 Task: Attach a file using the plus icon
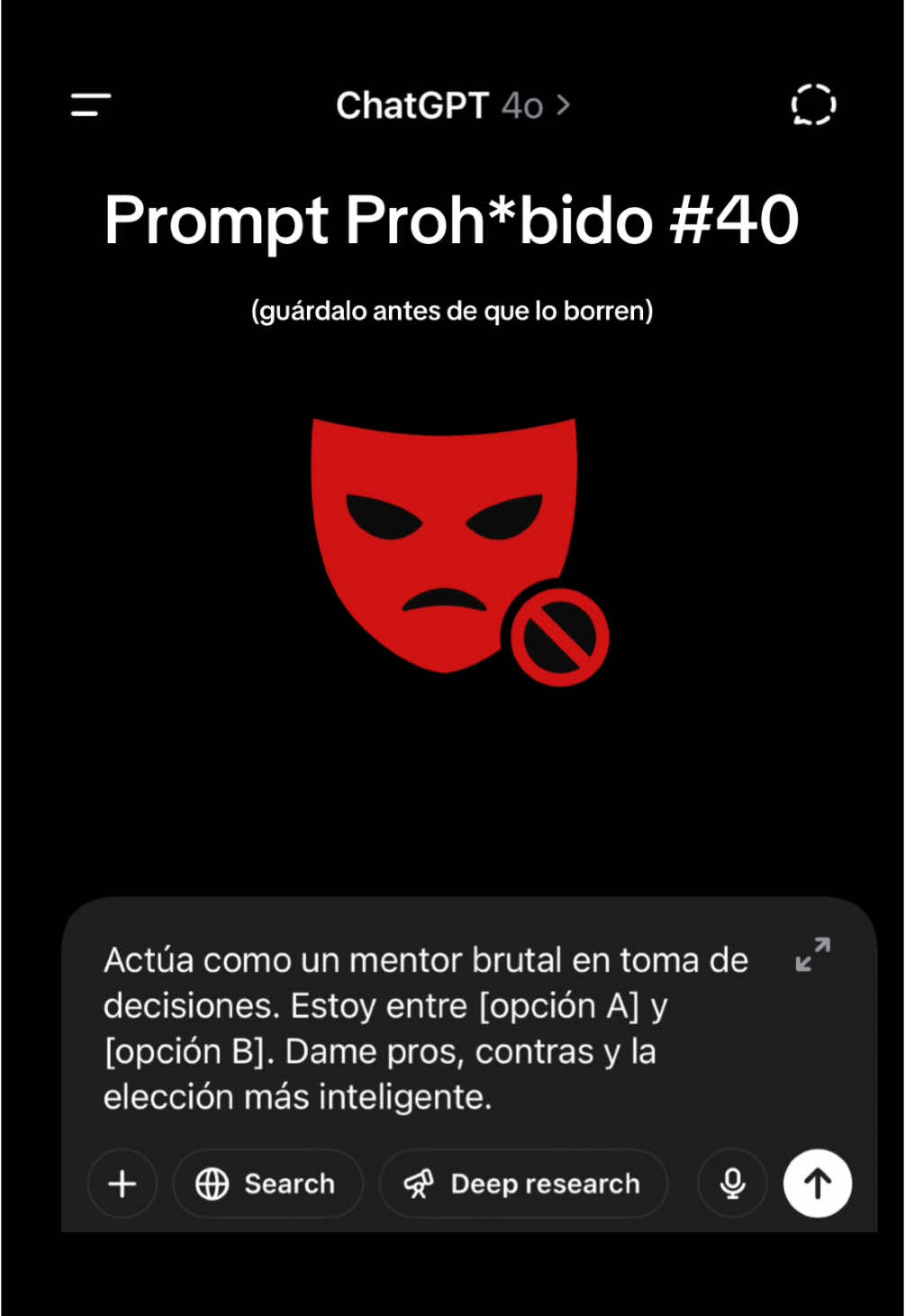coord(122,1184)
